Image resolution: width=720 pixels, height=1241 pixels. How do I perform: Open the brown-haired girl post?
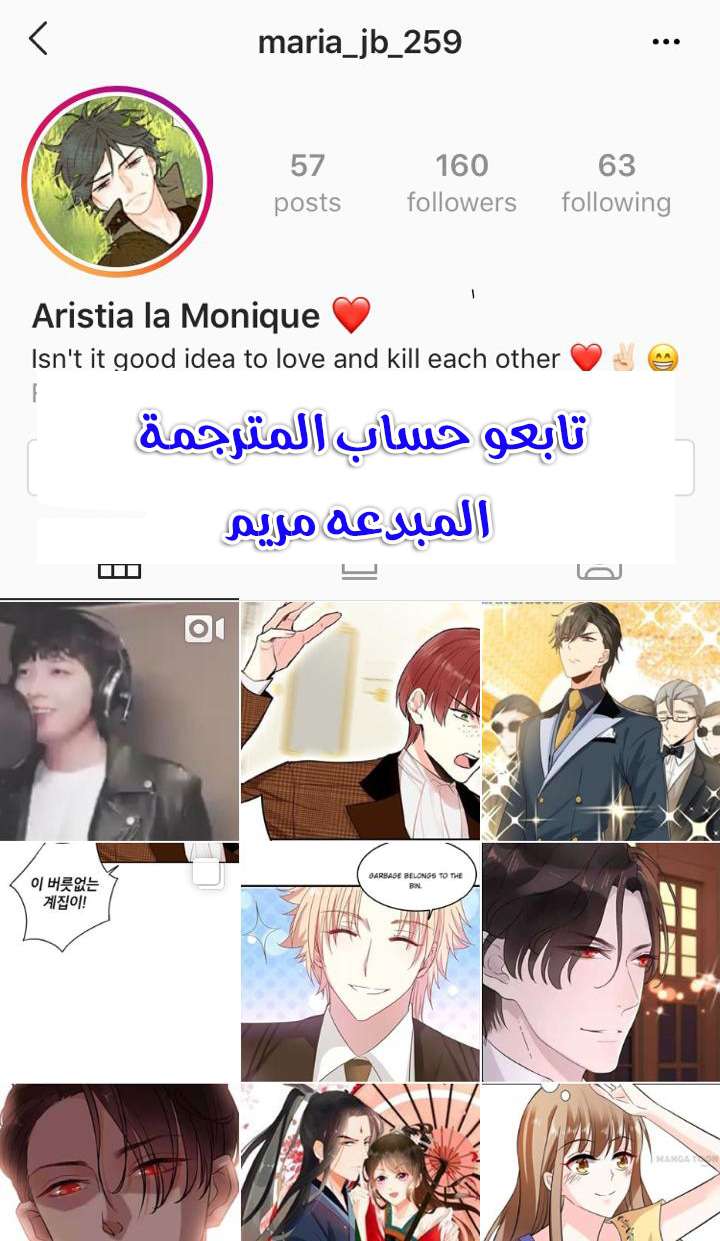click(601, 1162)
